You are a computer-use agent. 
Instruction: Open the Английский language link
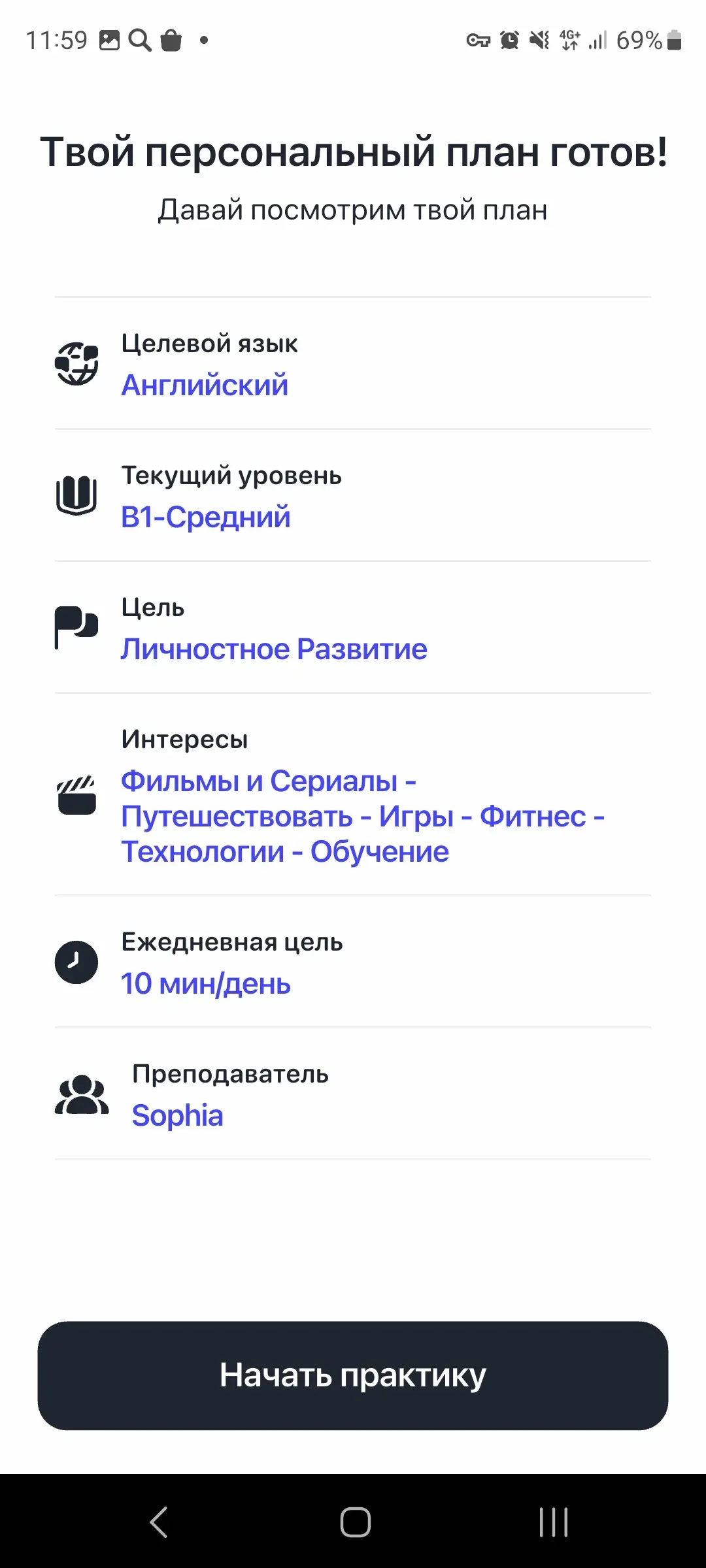[205, 385]
